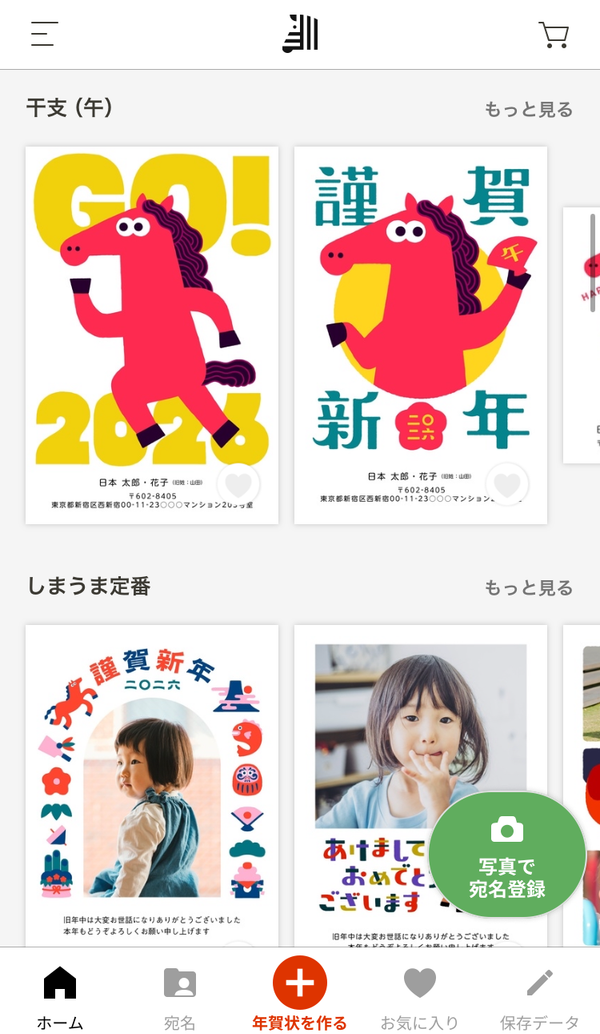This screenshot has width=600, height=1034.
Task: Favorite the GO! 2026 card design
Action: click(238, 485)
